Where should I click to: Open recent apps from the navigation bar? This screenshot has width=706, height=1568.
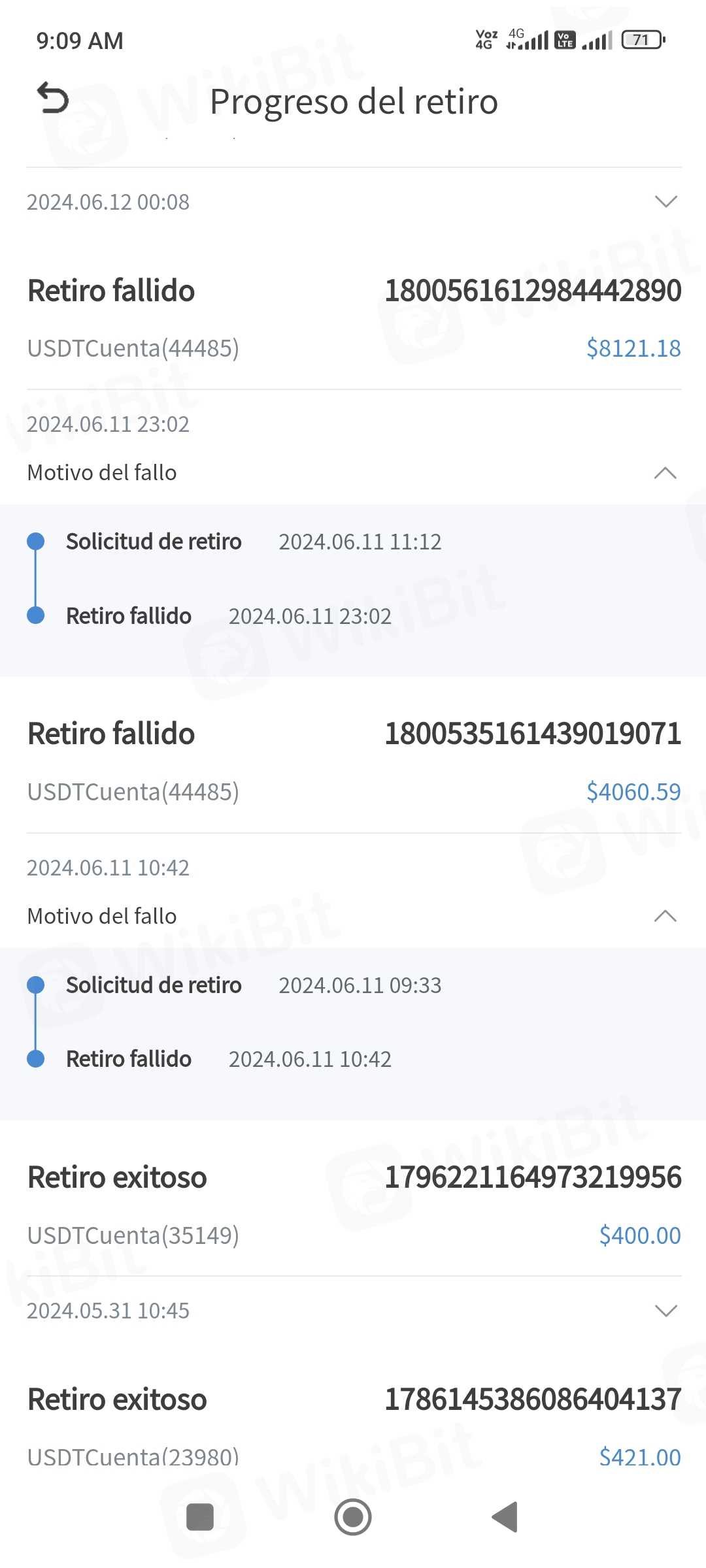(200, 1516)
